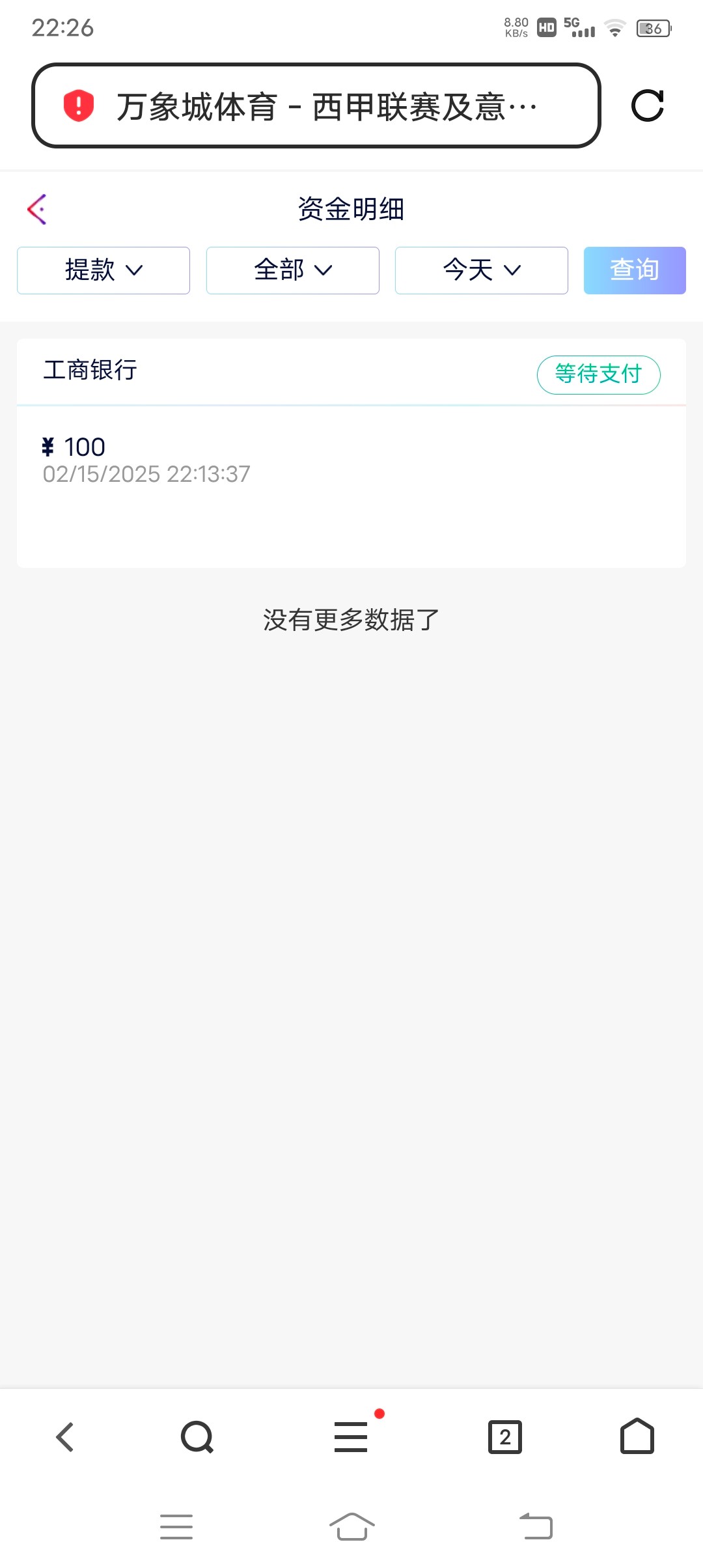Open the system recent apps button
This screenshot has height=1568, width=703.
(176, 1527)
